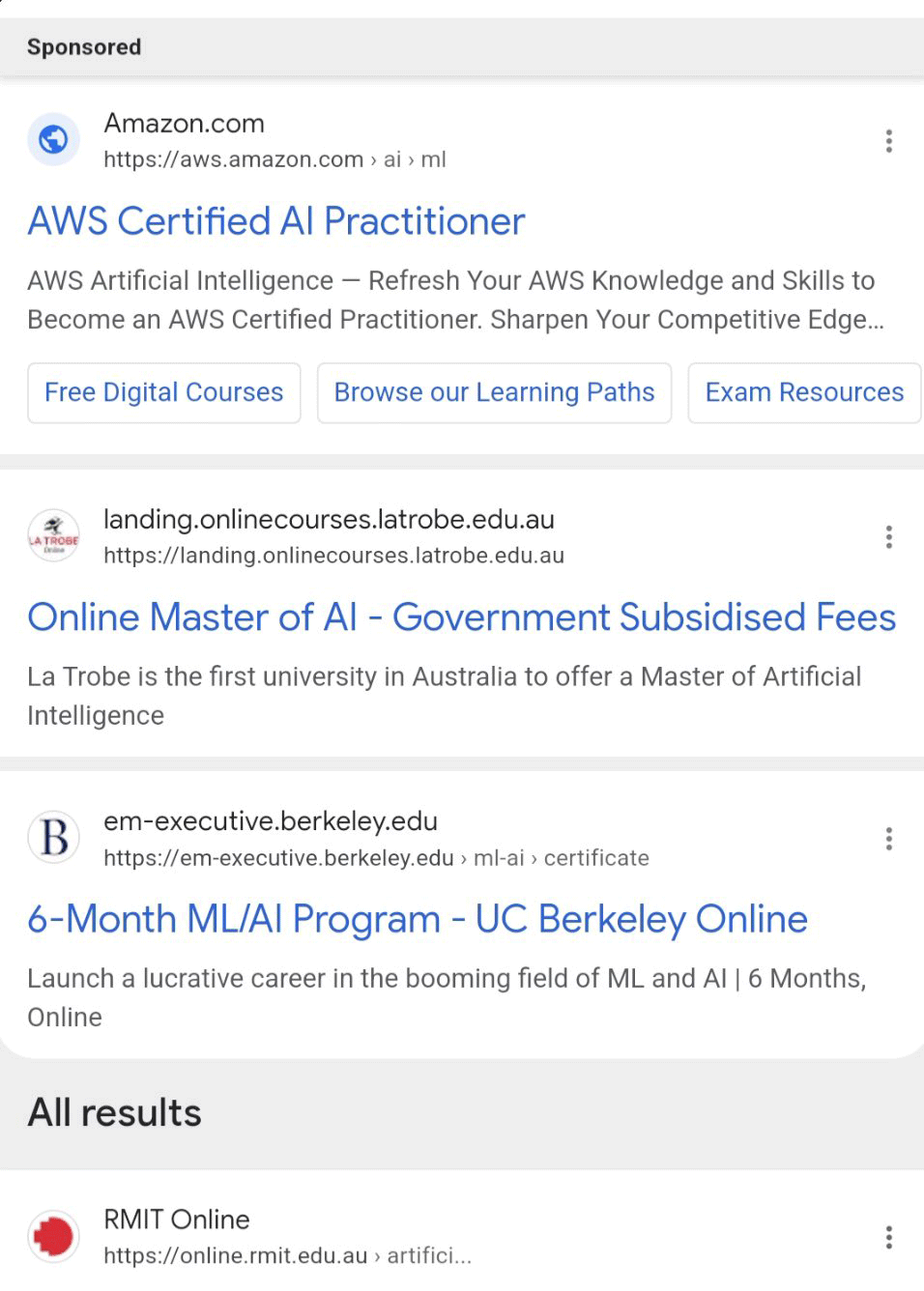Select the Exam Resources sitelink

804,392
